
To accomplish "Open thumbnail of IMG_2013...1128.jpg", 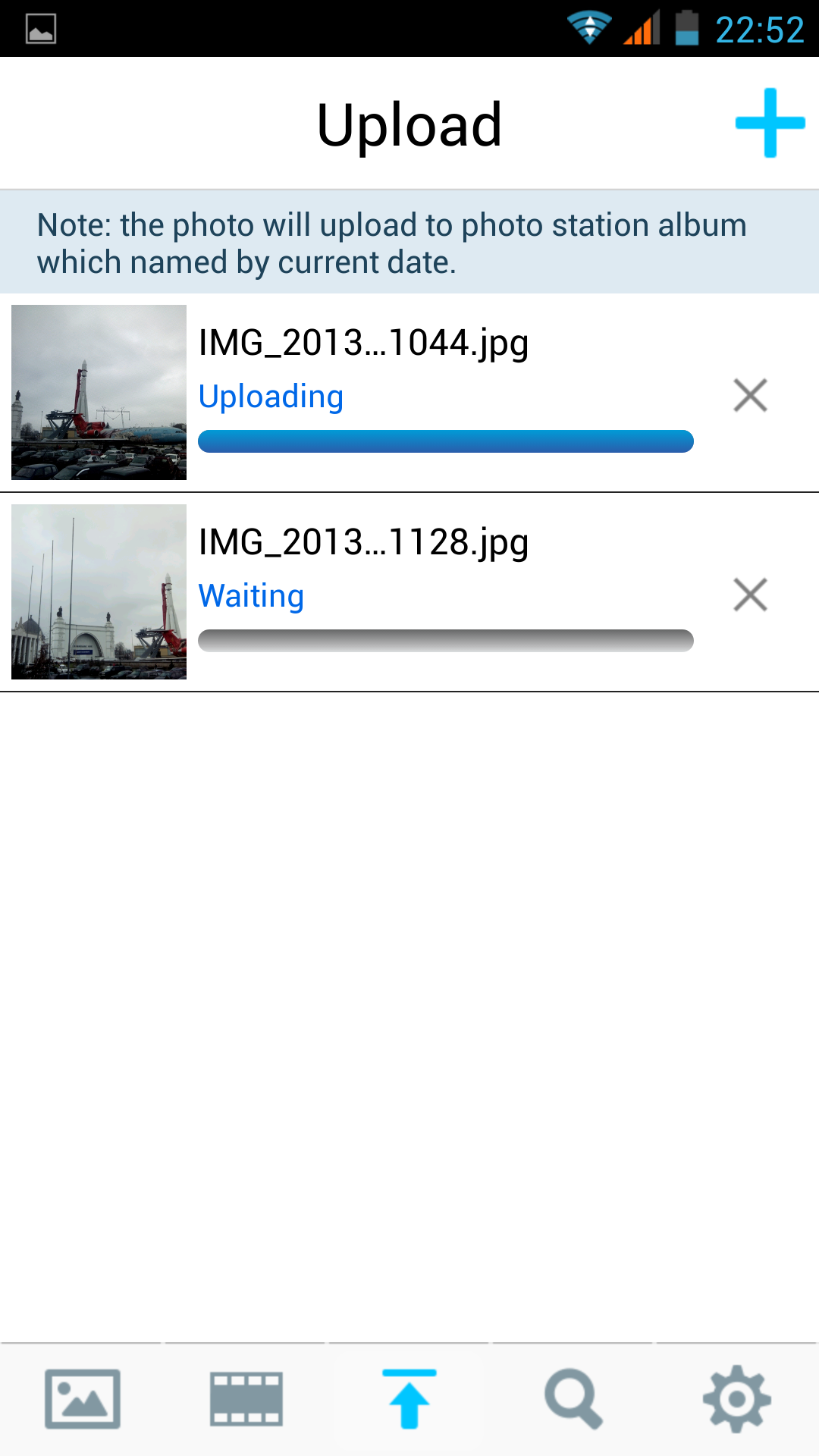I will pyautogui.click(x=99, y=591).
